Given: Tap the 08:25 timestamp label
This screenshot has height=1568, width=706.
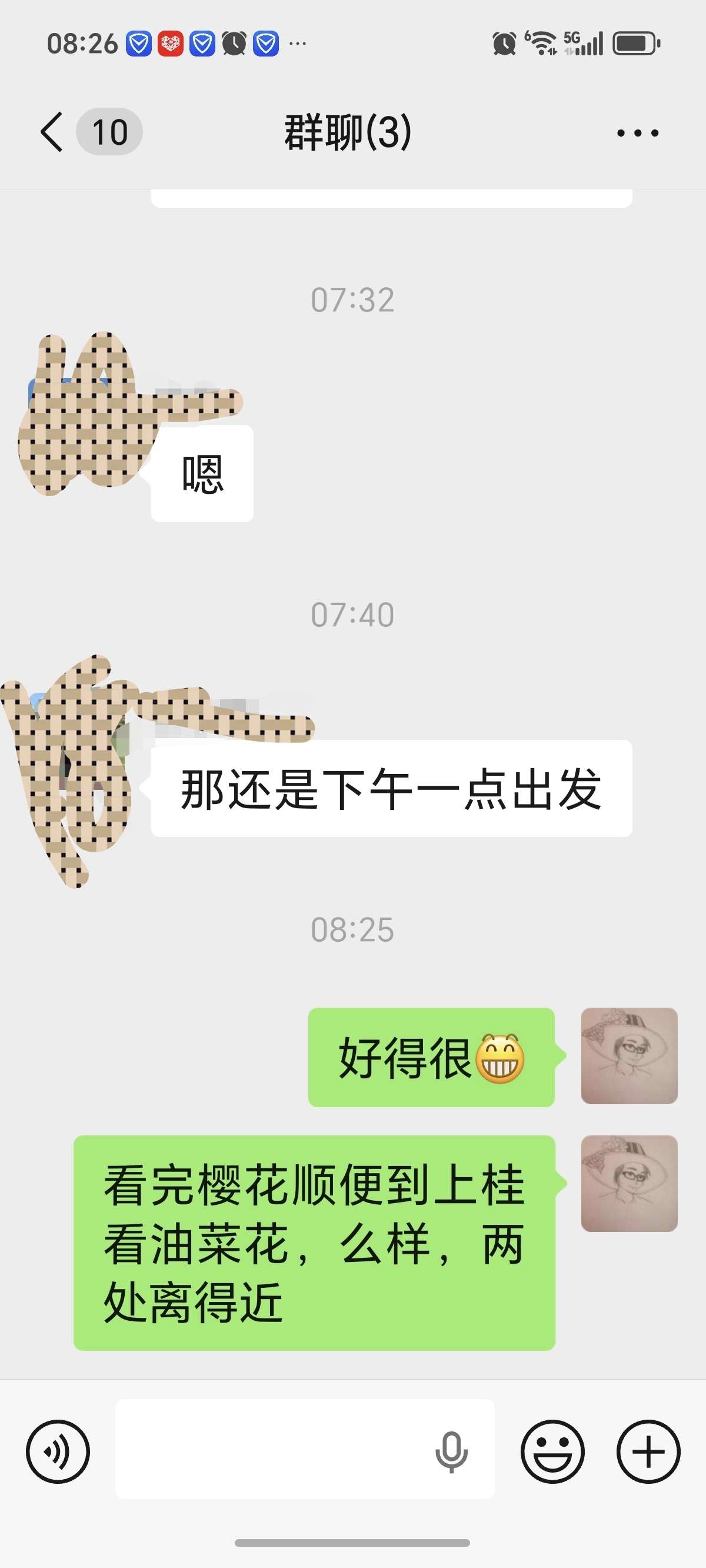Looking at the screenshot, I should tap(352, 928).
